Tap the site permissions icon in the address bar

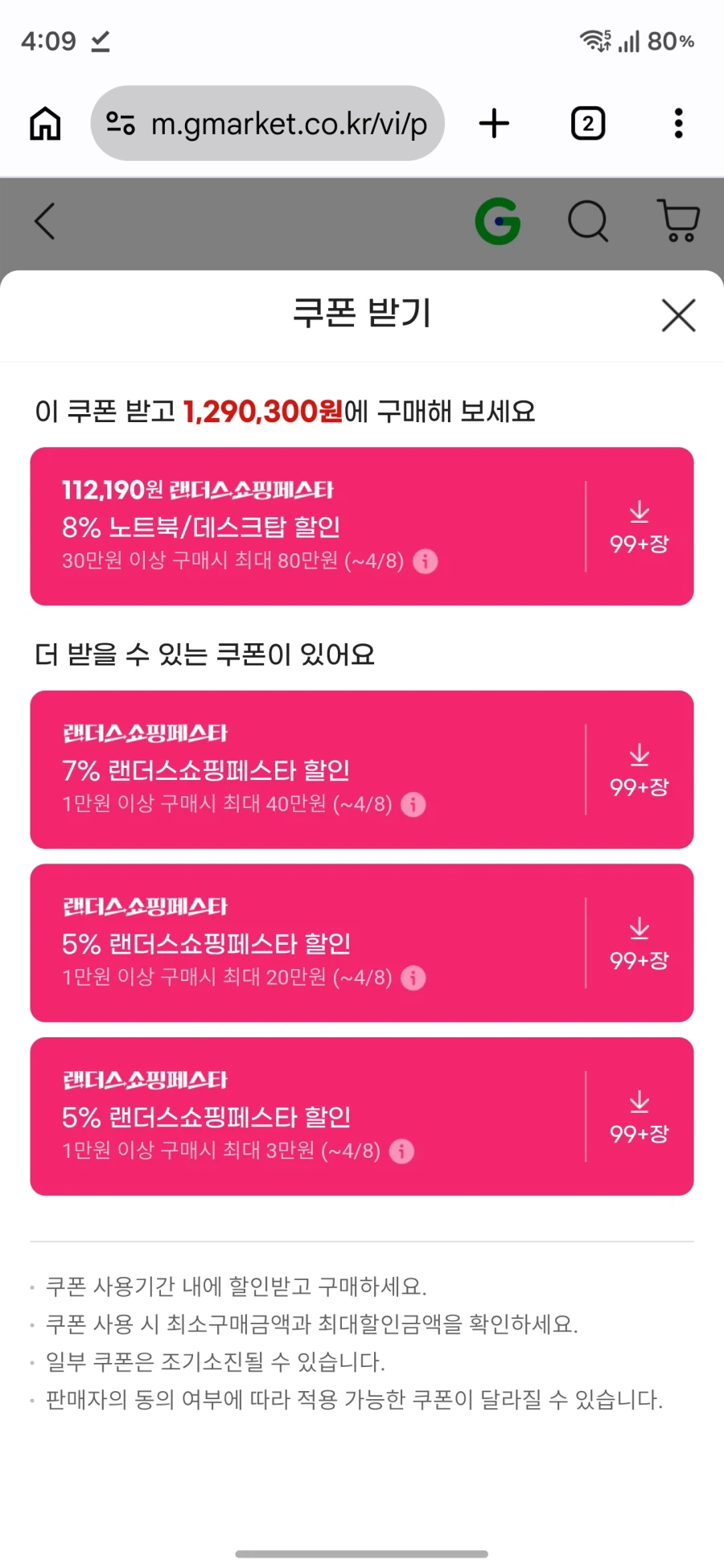coord(121,122)
